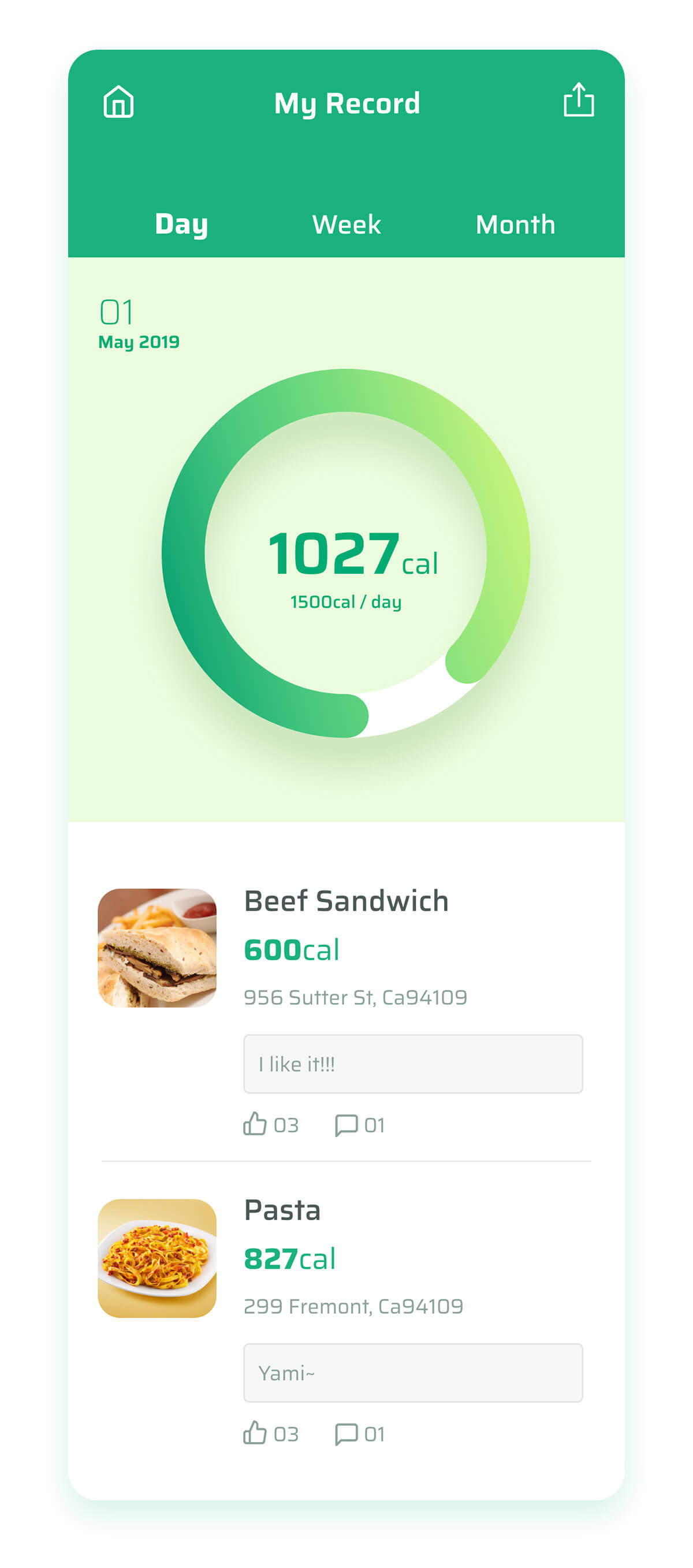The width and height of the screenshot is (693, 1568).
Task: Switch to the Month tab
Action: [515, 225]
